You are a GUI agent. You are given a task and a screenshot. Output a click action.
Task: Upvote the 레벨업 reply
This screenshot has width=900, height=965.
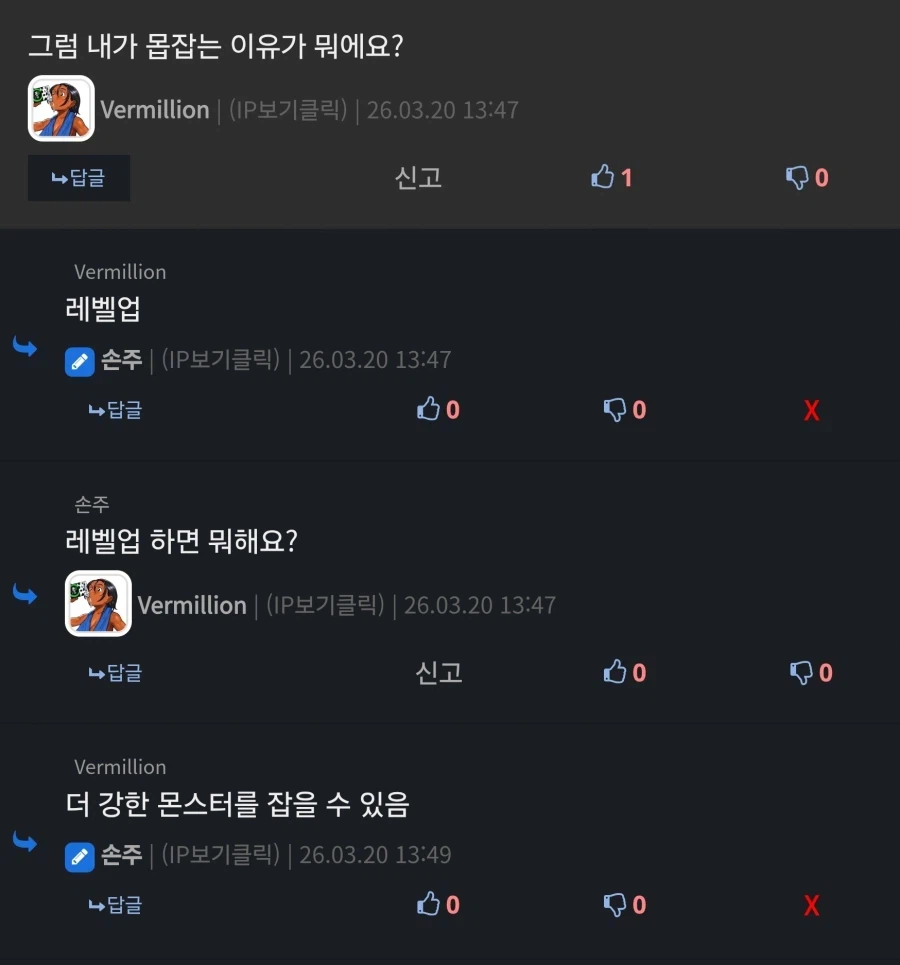(x=430, y=409)
